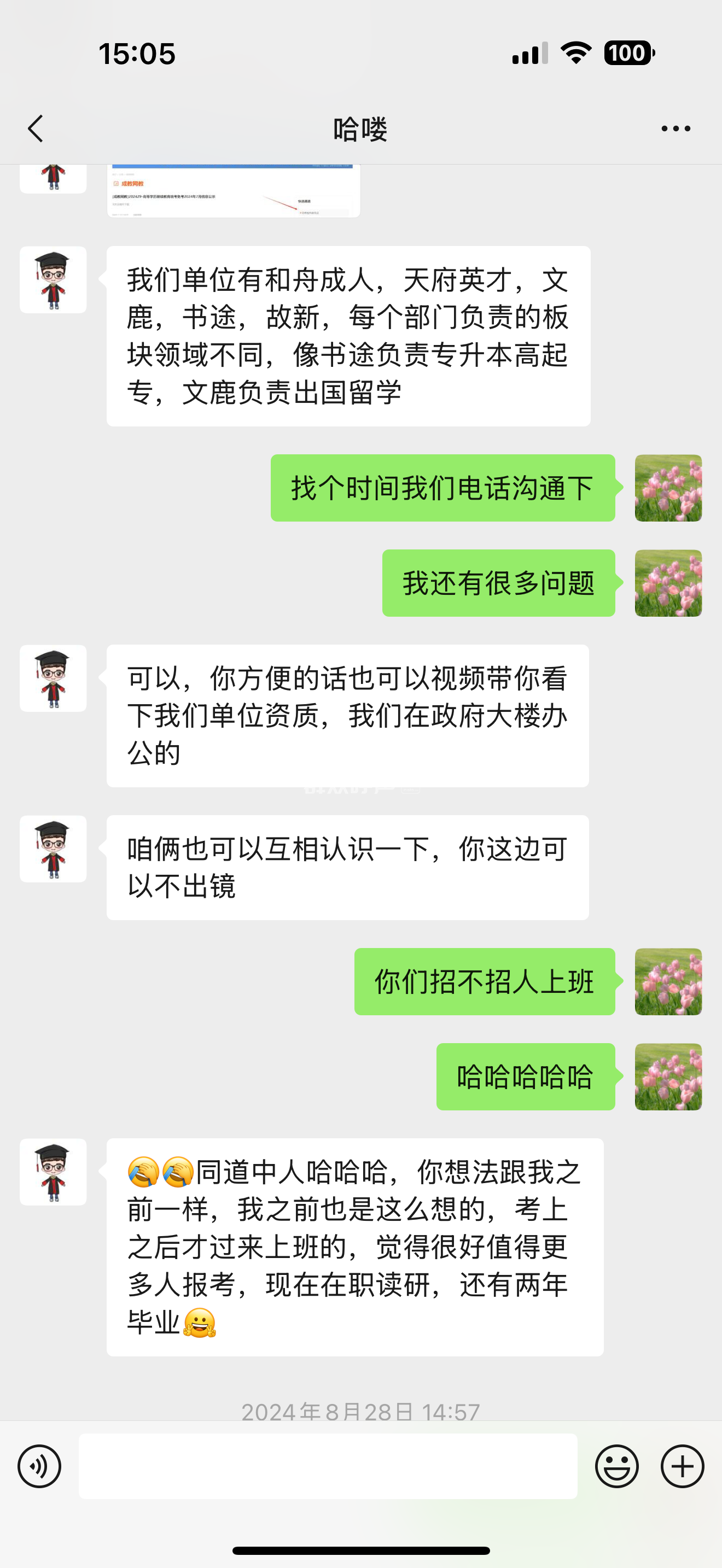Switch to voice message input
This screenshot has width=722, height=1568.
[39, 1466]
